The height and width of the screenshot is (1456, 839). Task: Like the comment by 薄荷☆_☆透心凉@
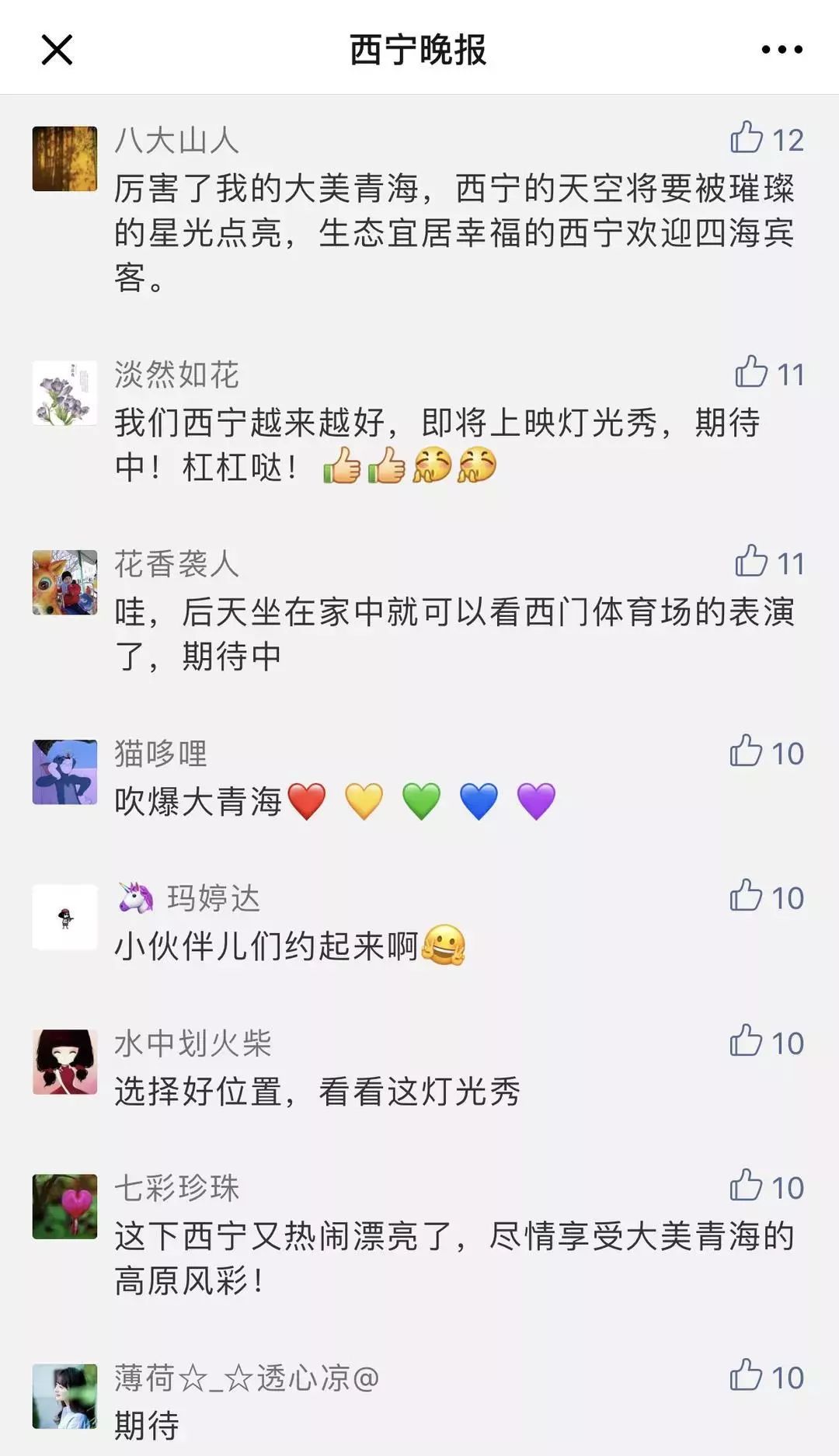(747, 1375)
